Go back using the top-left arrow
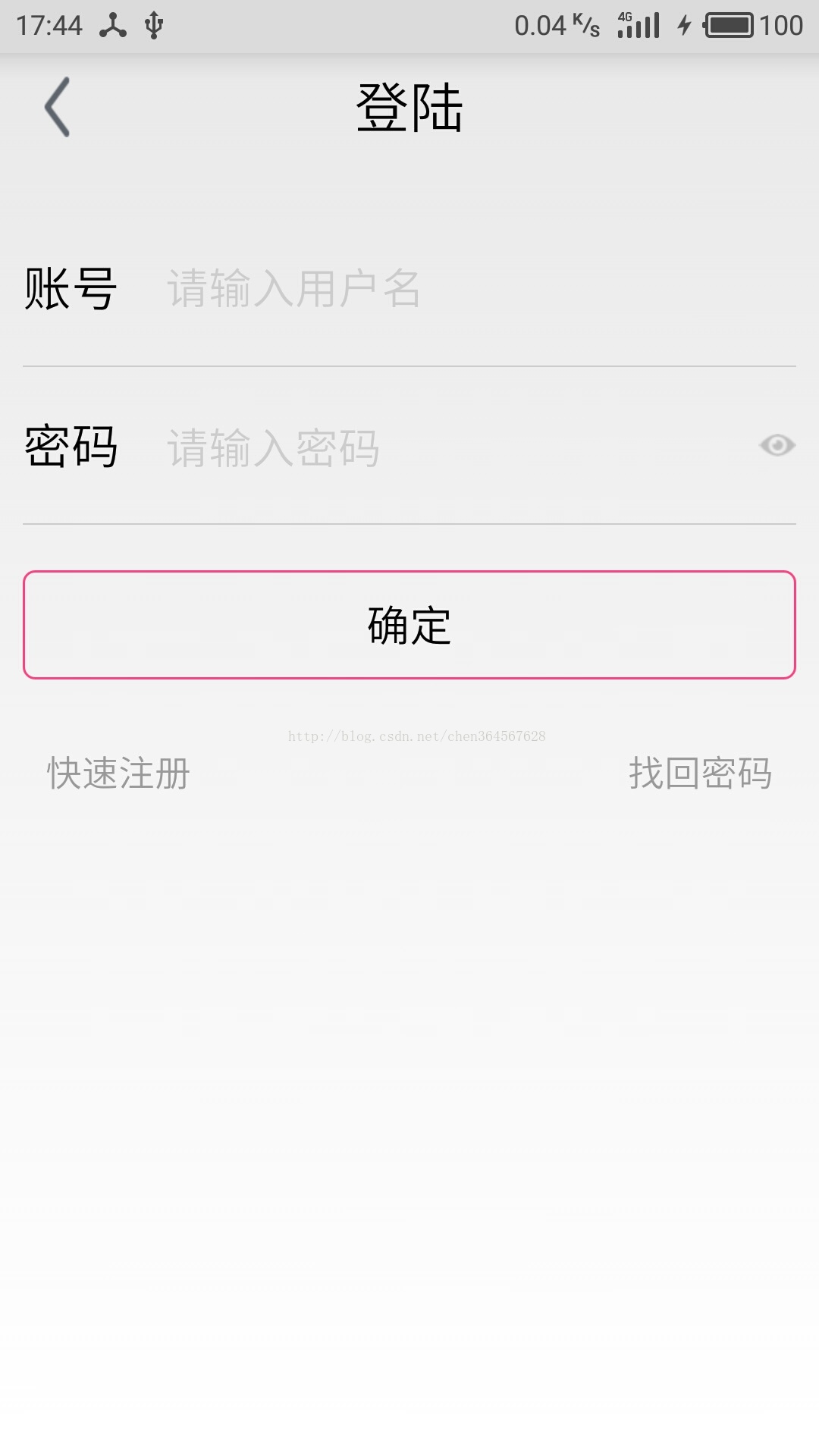819x1456 pixels. [57, 107]
